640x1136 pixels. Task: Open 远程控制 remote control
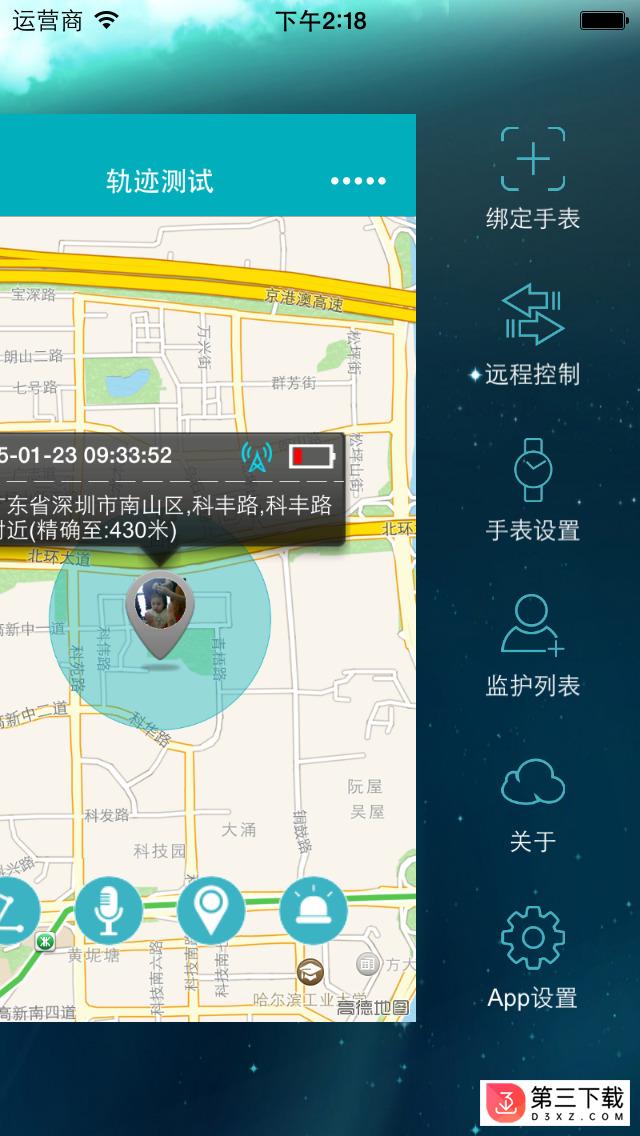[x=532, y=335]
